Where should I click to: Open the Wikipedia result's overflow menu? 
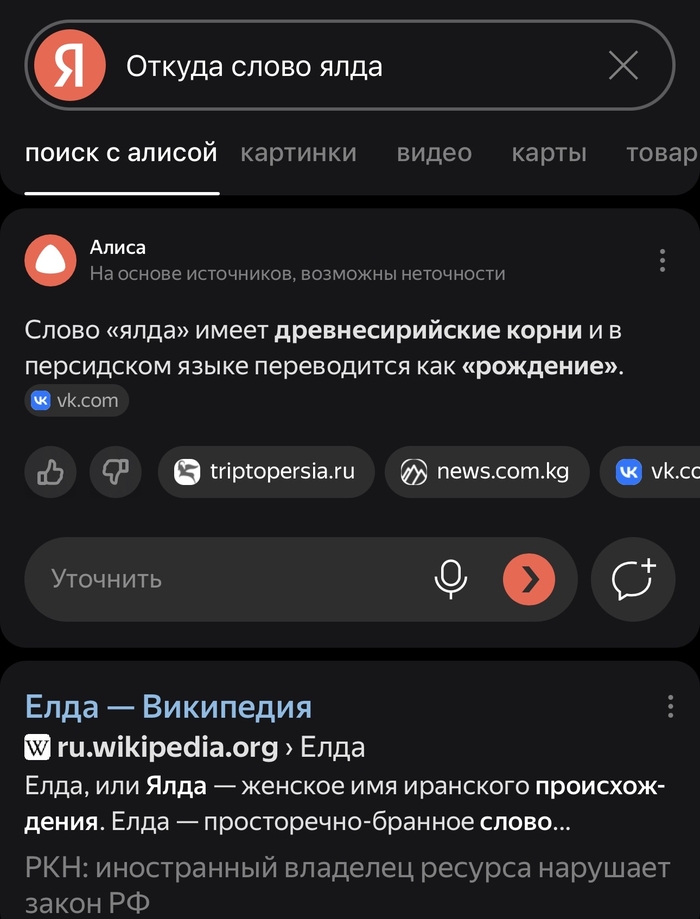tap(670, 707)
